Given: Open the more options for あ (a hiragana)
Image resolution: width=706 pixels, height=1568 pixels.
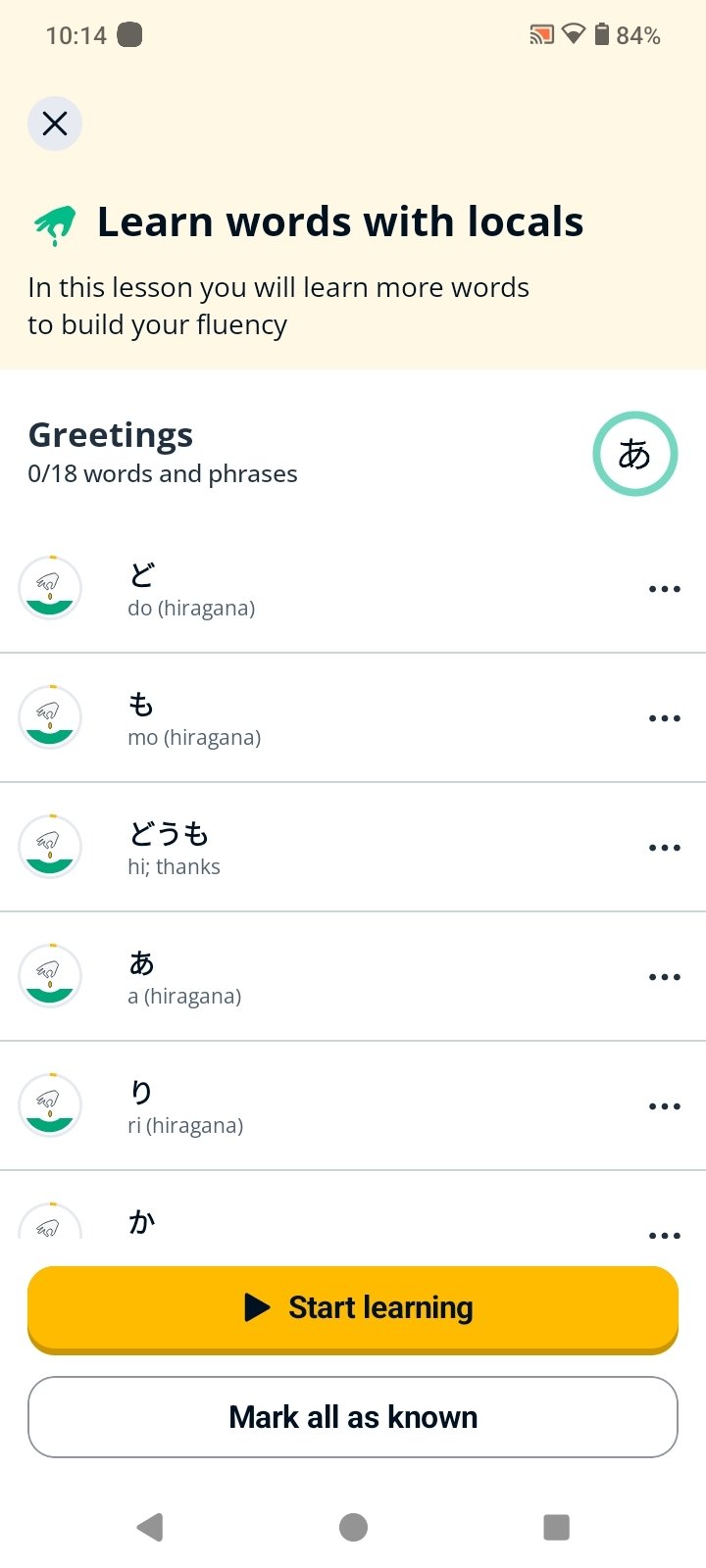Looking at the screenshot, I should [664, 977].
